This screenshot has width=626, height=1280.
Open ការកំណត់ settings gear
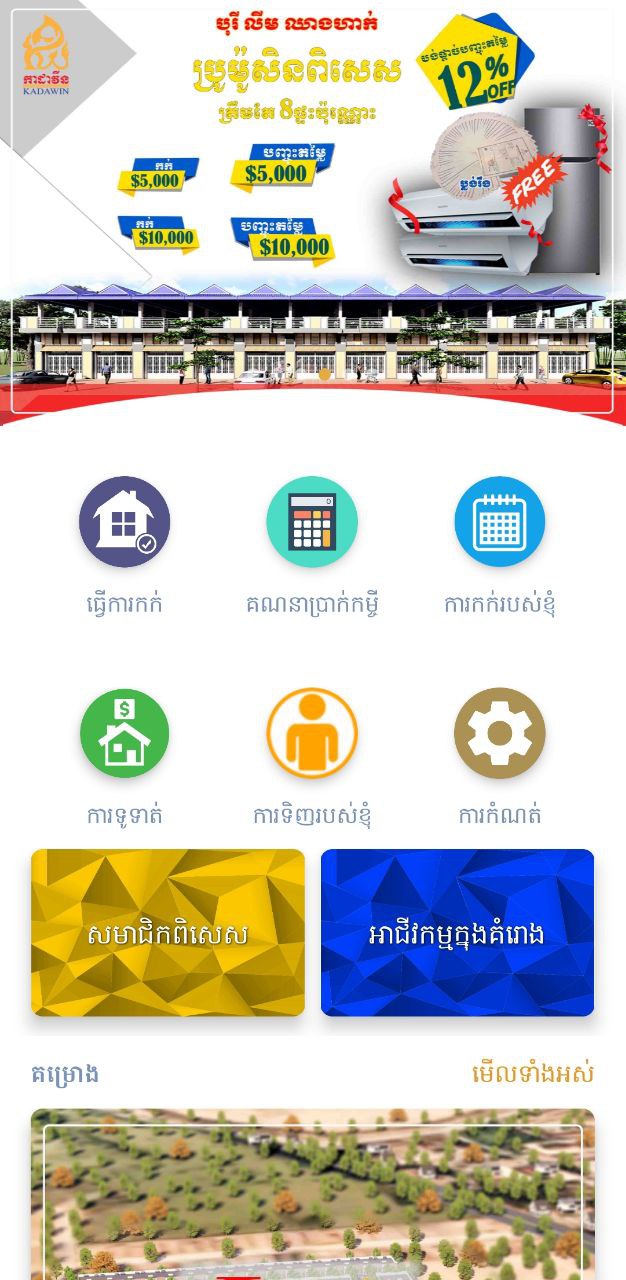[499, 733]
